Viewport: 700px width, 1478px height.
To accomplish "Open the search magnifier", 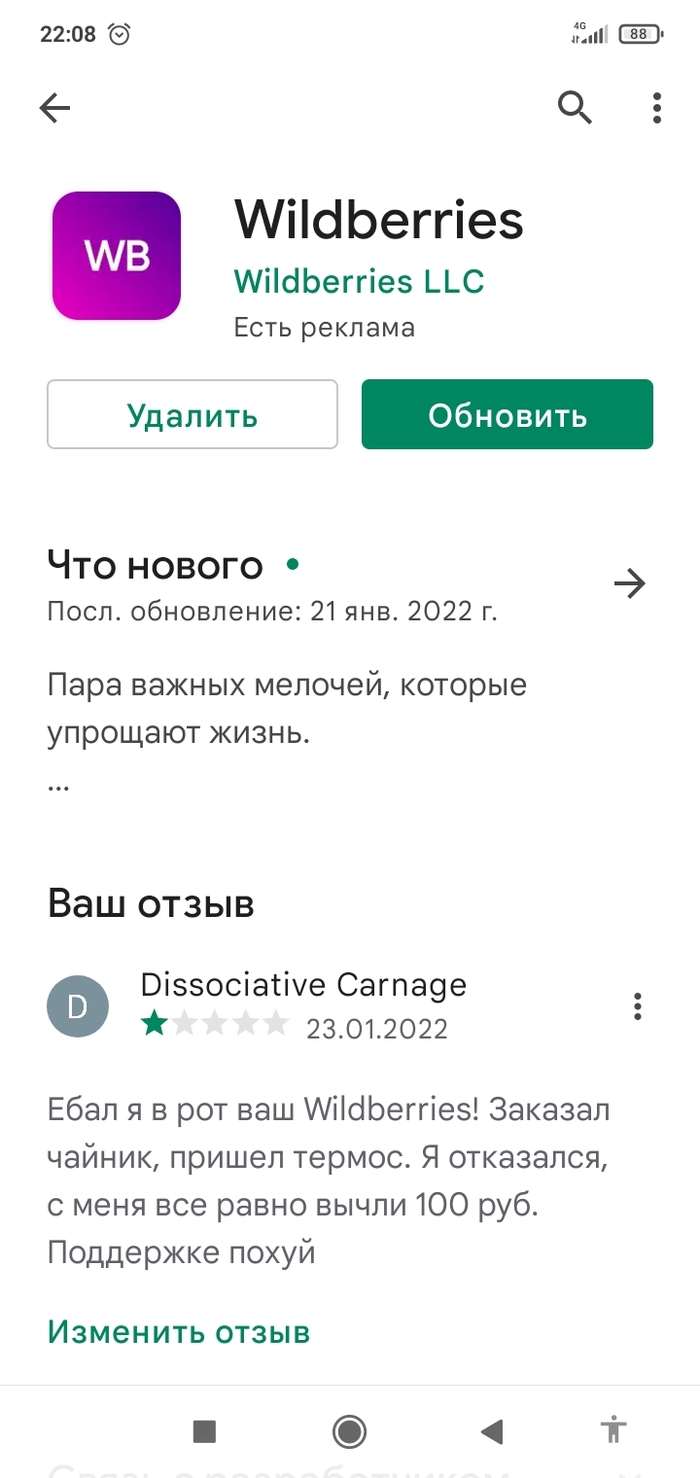I will coord(575,107).
